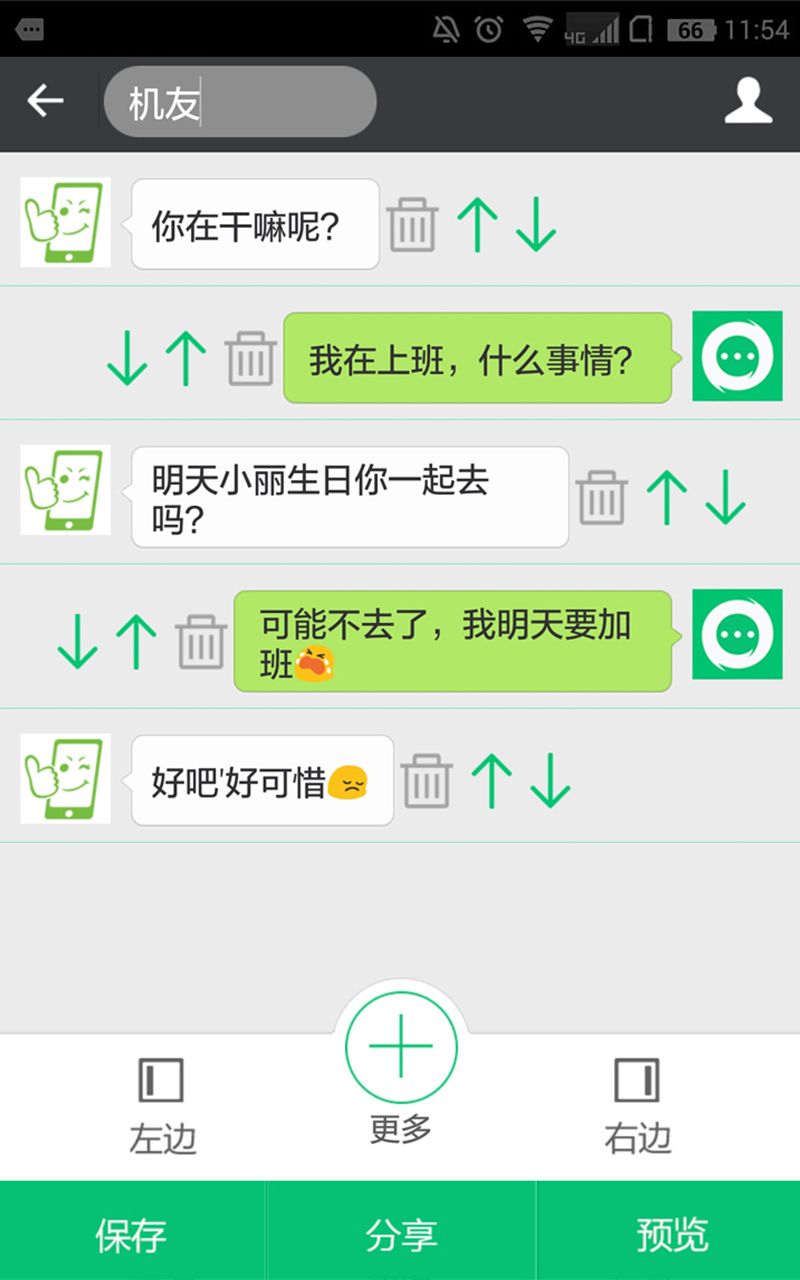Add a right-side message with 右边

637,1106
